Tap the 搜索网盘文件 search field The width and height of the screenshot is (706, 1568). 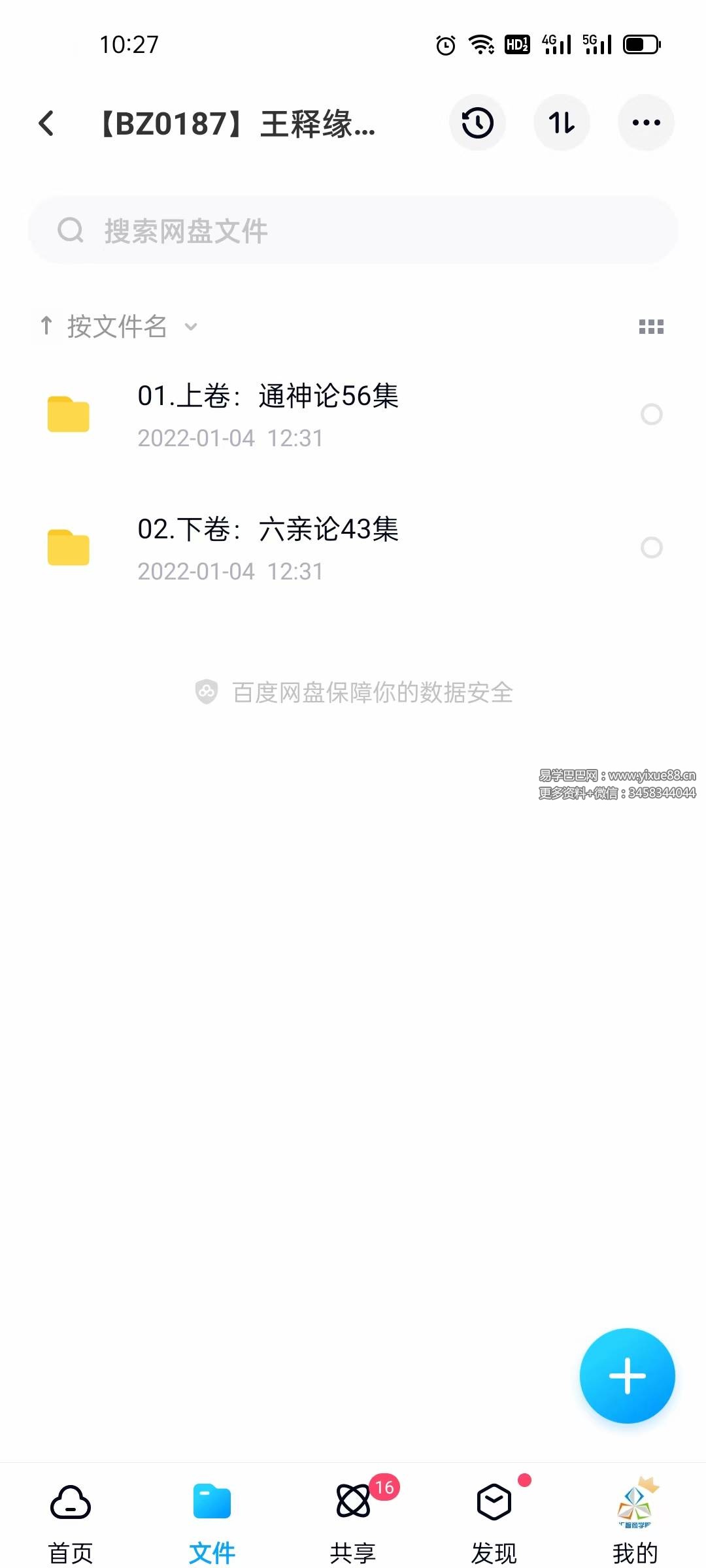[x=353, y=230]
